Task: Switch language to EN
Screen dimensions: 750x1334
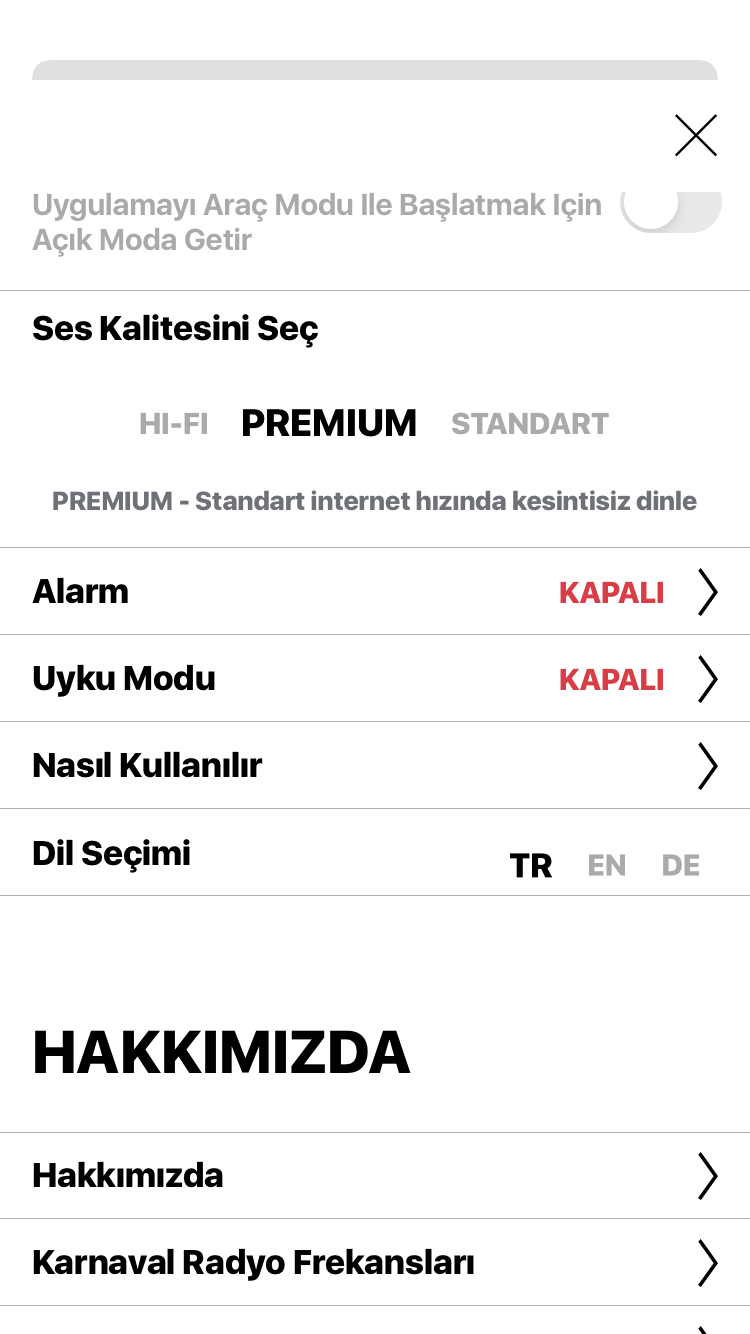Action: coord(607,865)
